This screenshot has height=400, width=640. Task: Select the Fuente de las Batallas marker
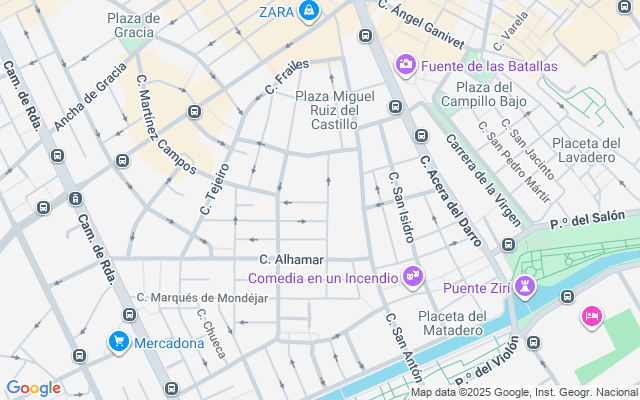pyautogui.click(x=406, y=65)
